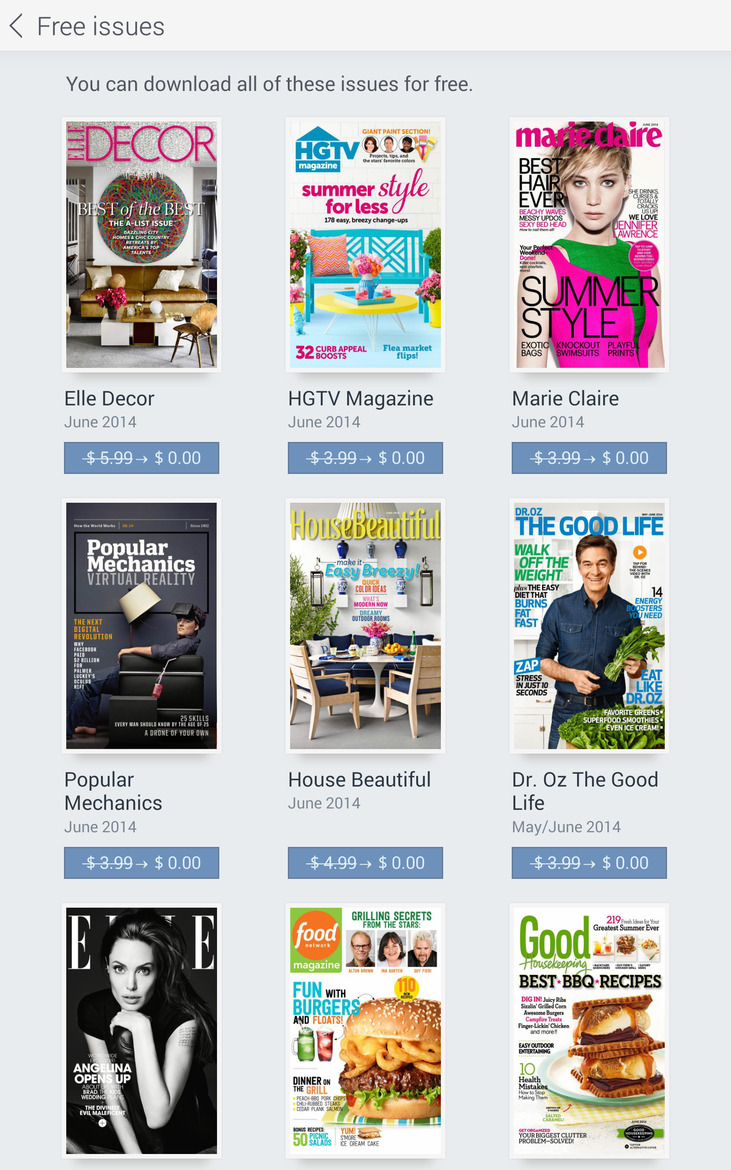Image resolution: width=731 pixels, height=1170 pixels.
Task: Open the Dr. Oz The Good Life cover
Action: 588,626
